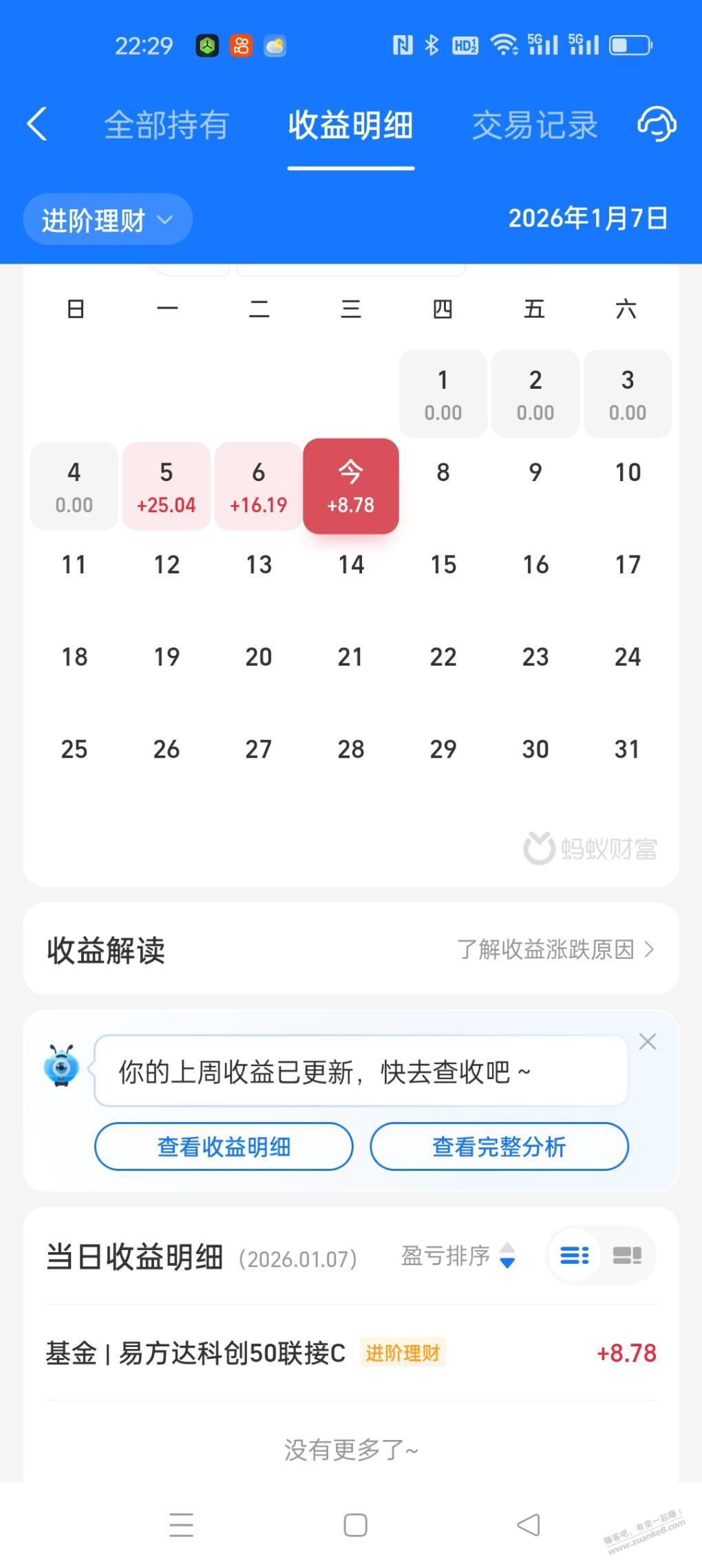The height and width of the screenshot is (1568, 702).
Task: Switch to the 全部持有 tab
Action: tap(166, 125)
